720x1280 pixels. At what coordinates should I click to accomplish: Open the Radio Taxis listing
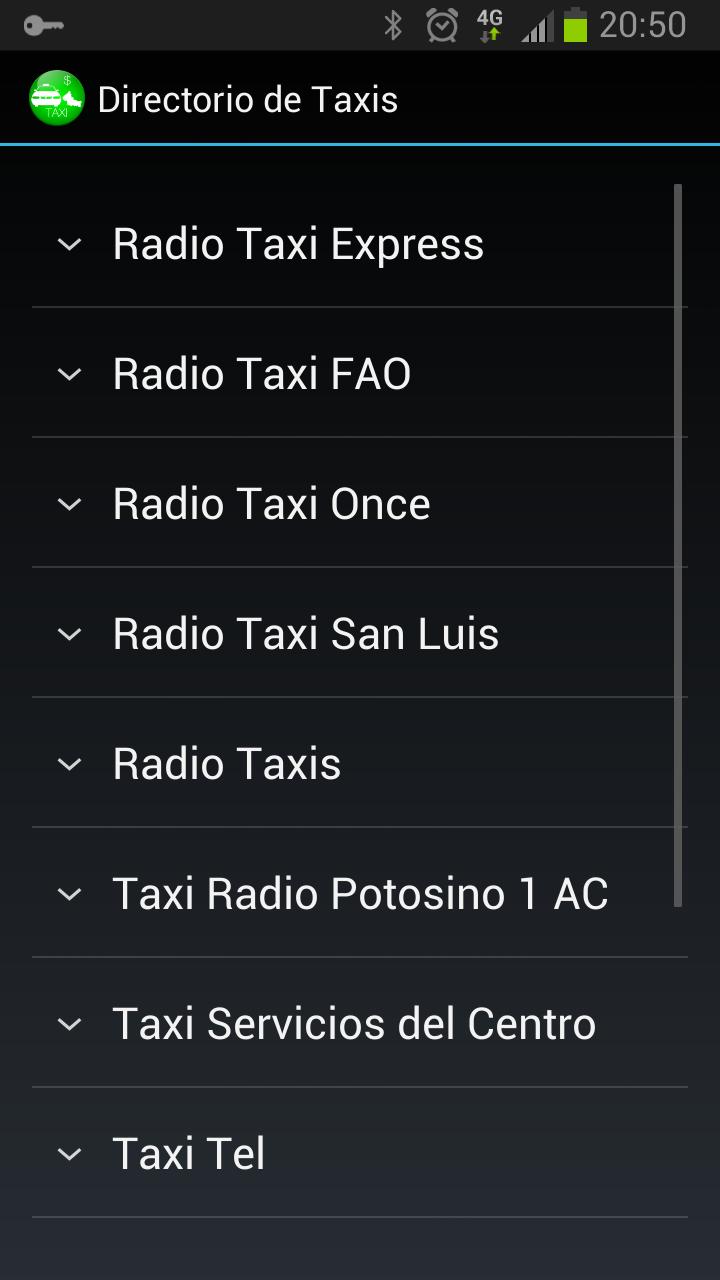click(x=226, y=763)
